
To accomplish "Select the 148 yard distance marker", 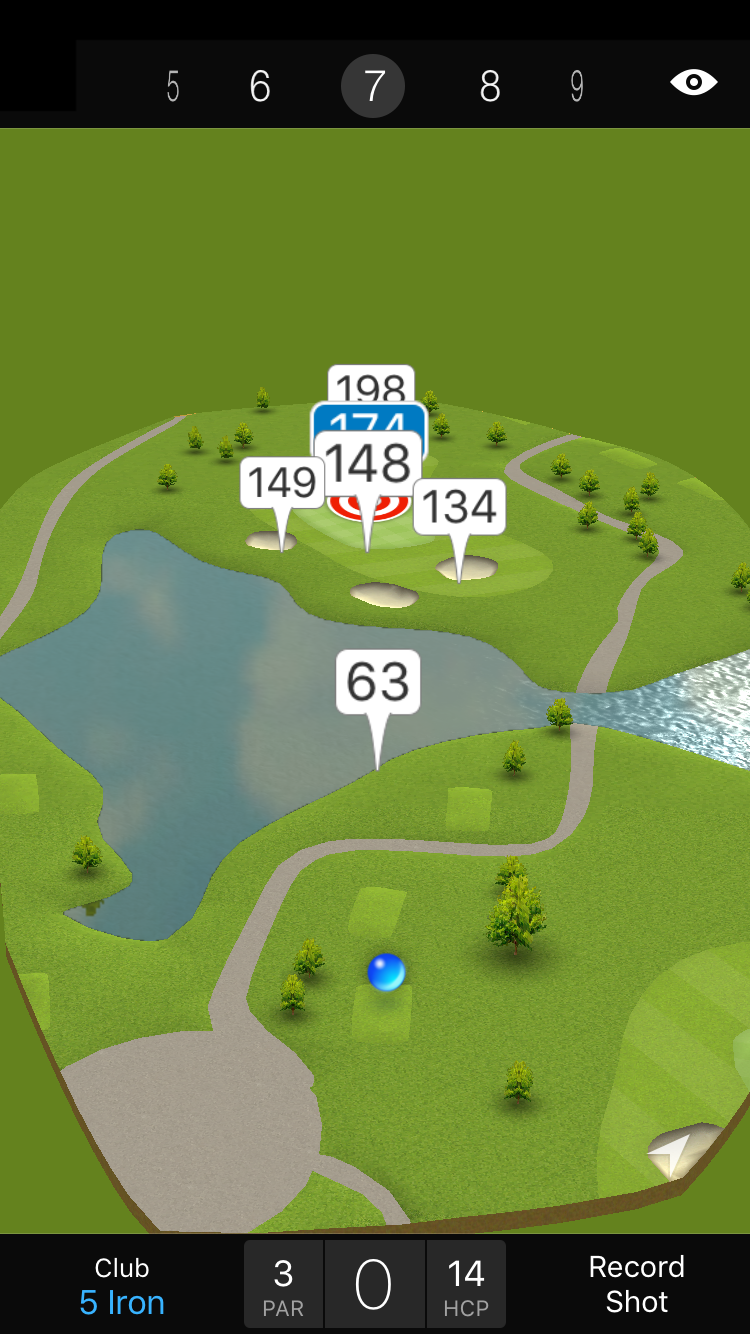I will [x=367, y=464].
